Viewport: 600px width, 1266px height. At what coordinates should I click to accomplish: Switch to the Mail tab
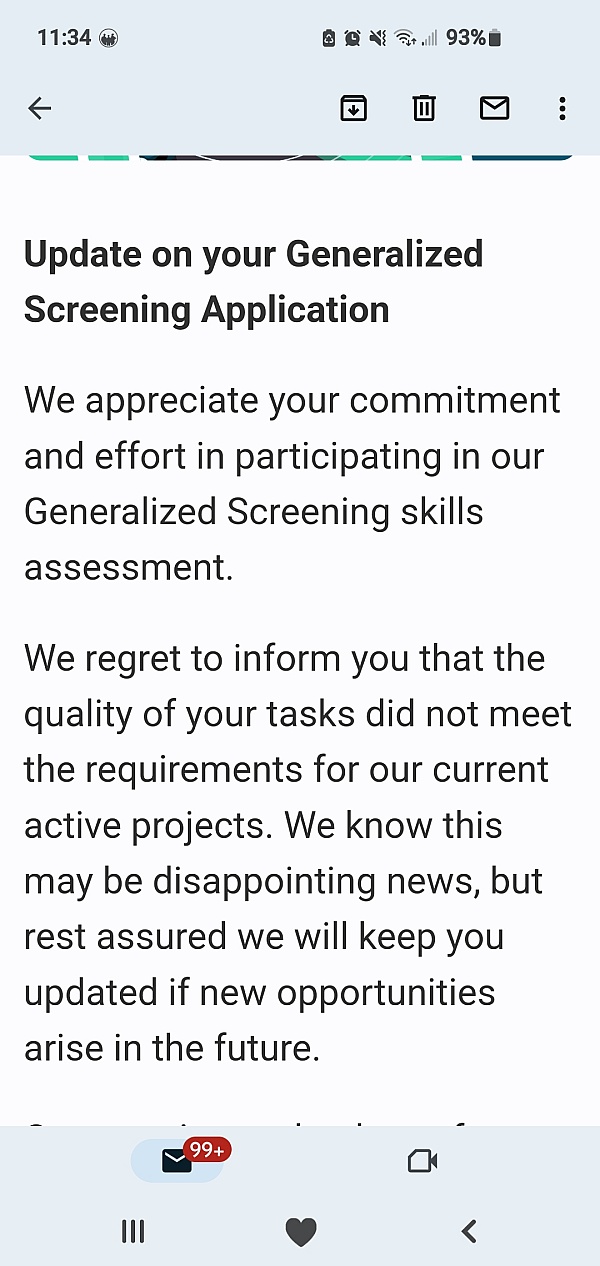click(177, 1161)
